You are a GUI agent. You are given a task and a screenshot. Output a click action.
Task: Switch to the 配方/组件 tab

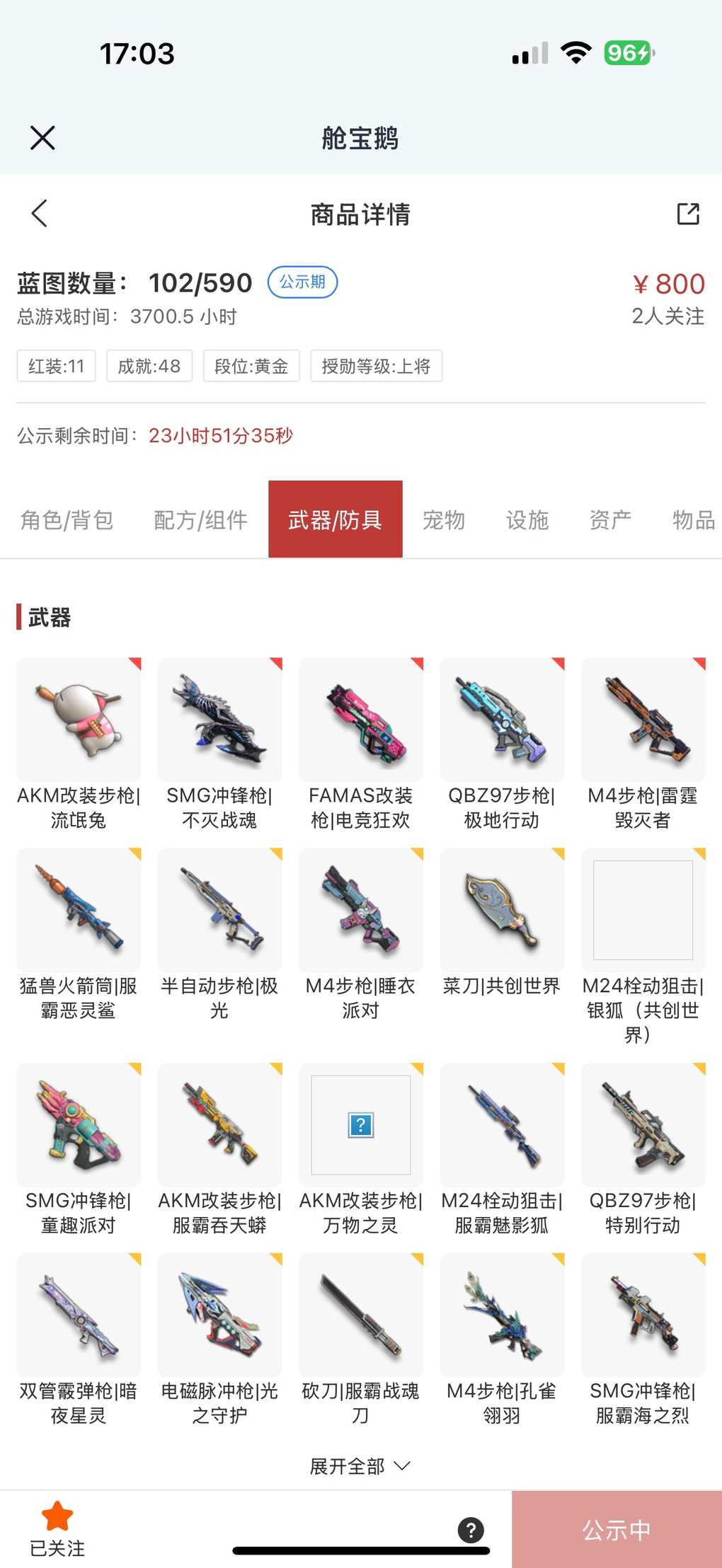[x=200, y=520]
